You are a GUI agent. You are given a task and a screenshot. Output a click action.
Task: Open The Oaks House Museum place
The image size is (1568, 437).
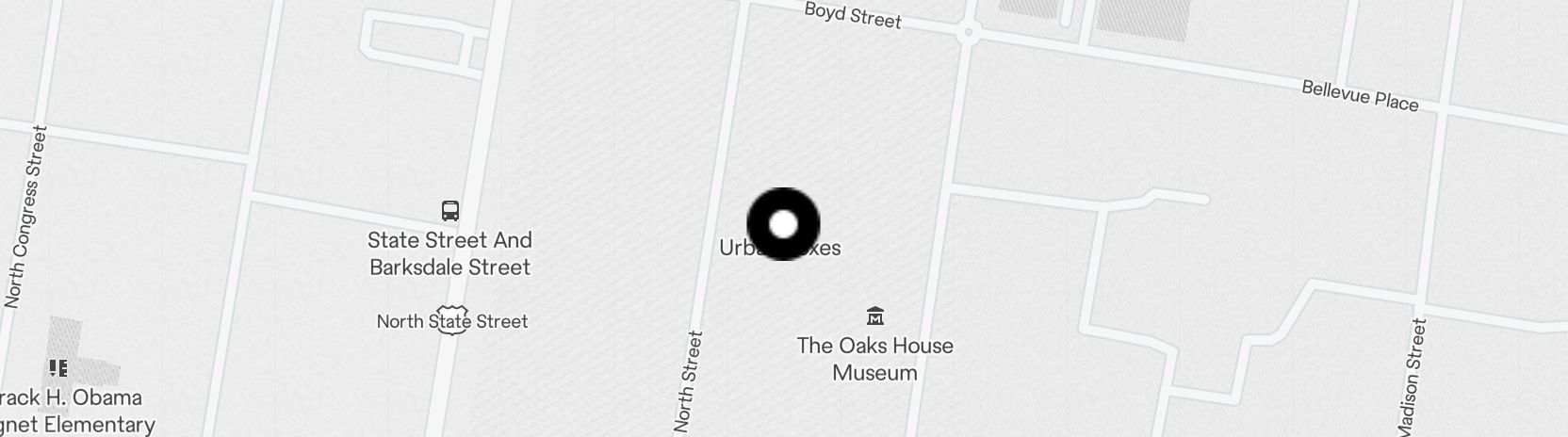click(x=874, y=316)
